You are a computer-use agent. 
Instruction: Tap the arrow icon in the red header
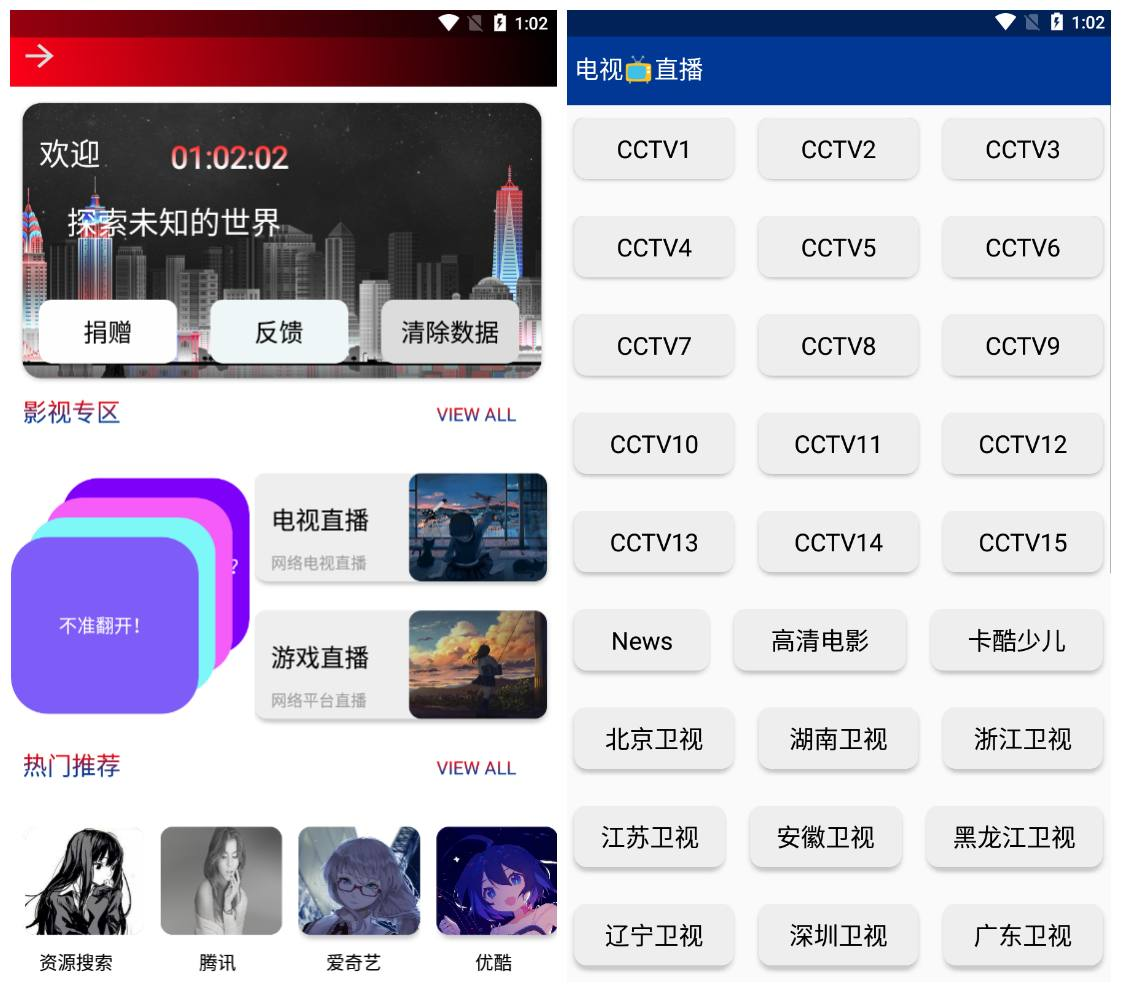(x=39, y=56)
